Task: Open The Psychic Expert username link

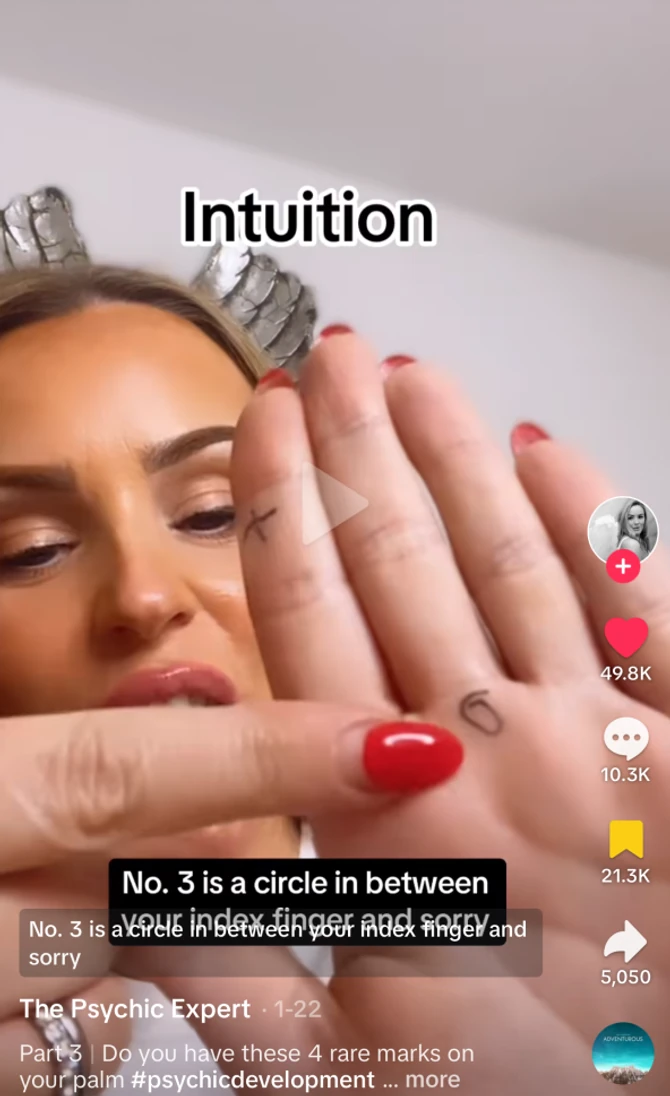Action: (x=135, y=1009)
